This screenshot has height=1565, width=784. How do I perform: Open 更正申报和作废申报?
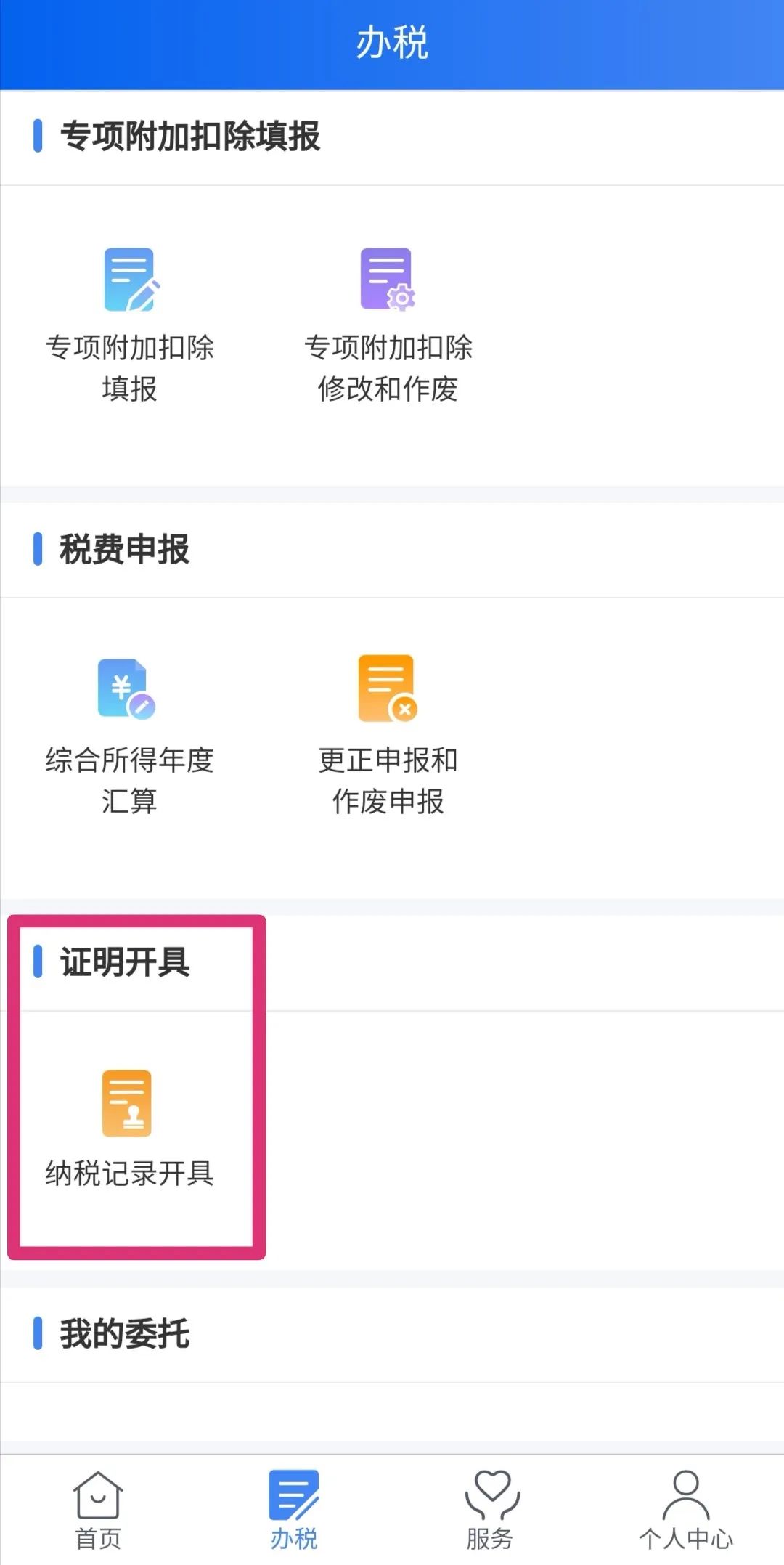388,736
